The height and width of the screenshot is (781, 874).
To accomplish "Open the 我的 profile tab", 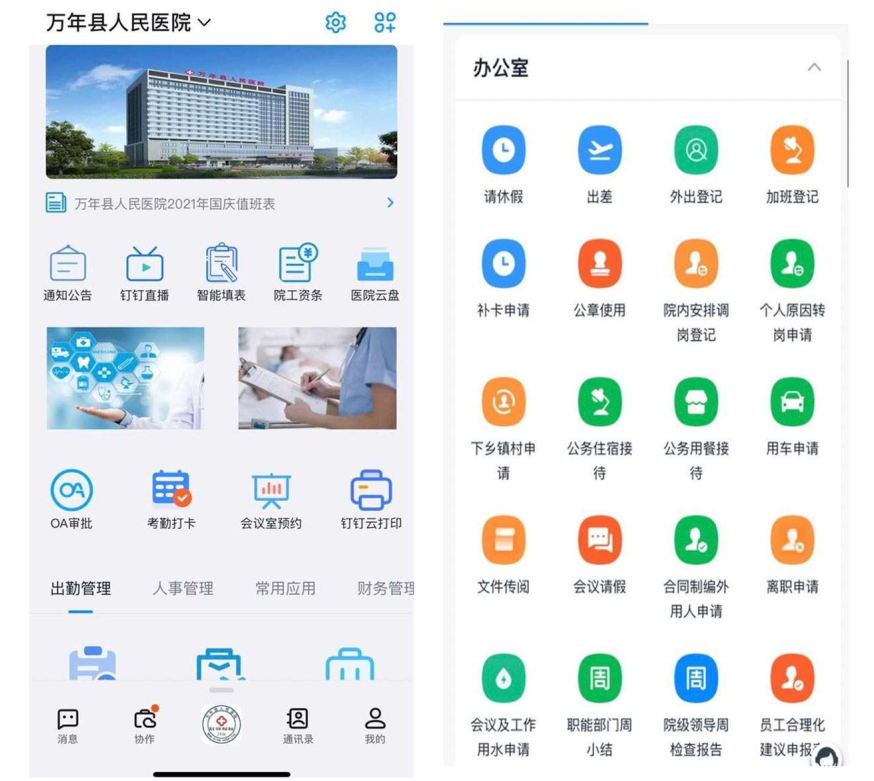I will click(375, 726).
